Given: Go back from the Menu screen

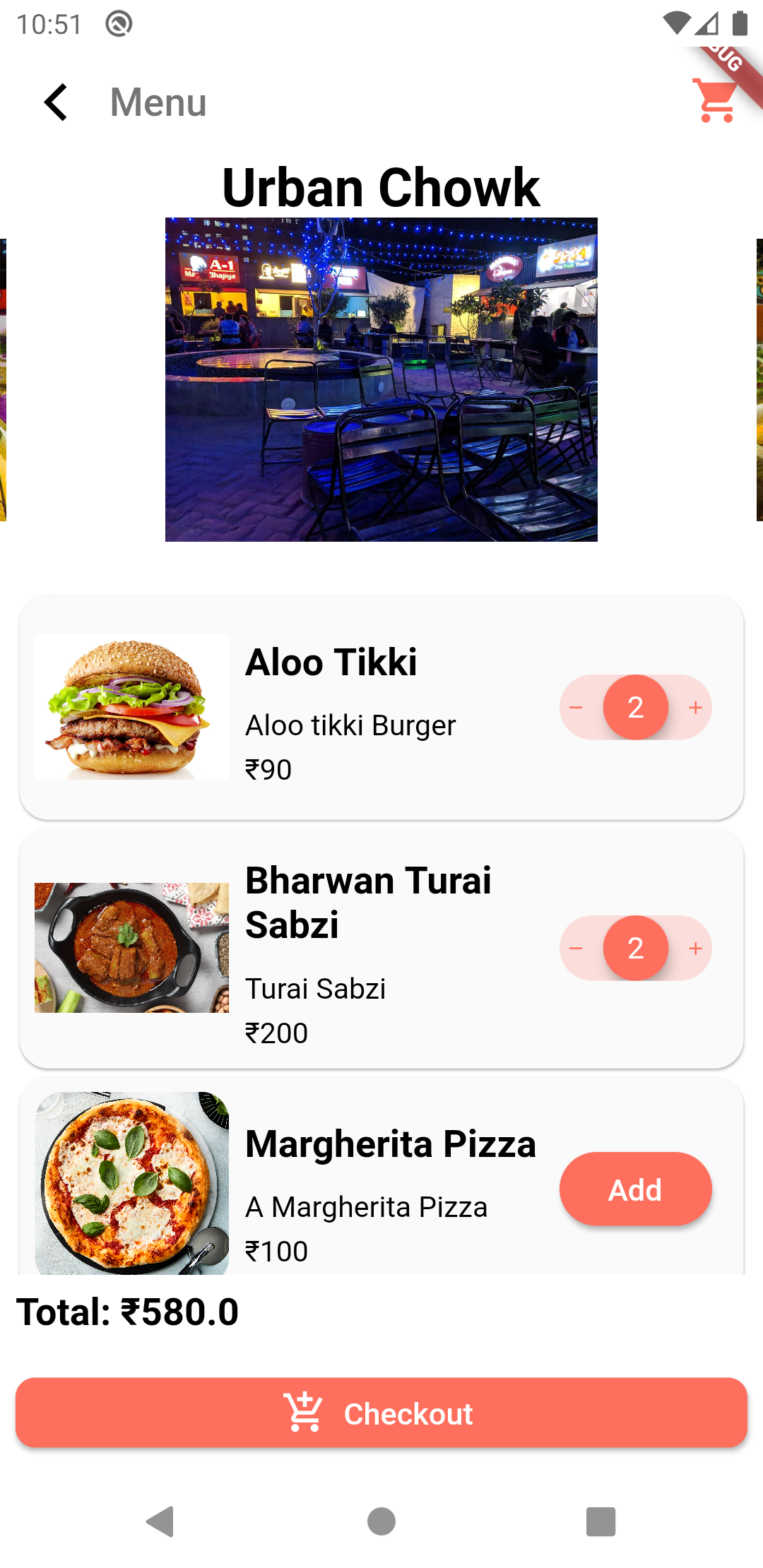Looking at the screenshot, I should [x=57, y=102].
